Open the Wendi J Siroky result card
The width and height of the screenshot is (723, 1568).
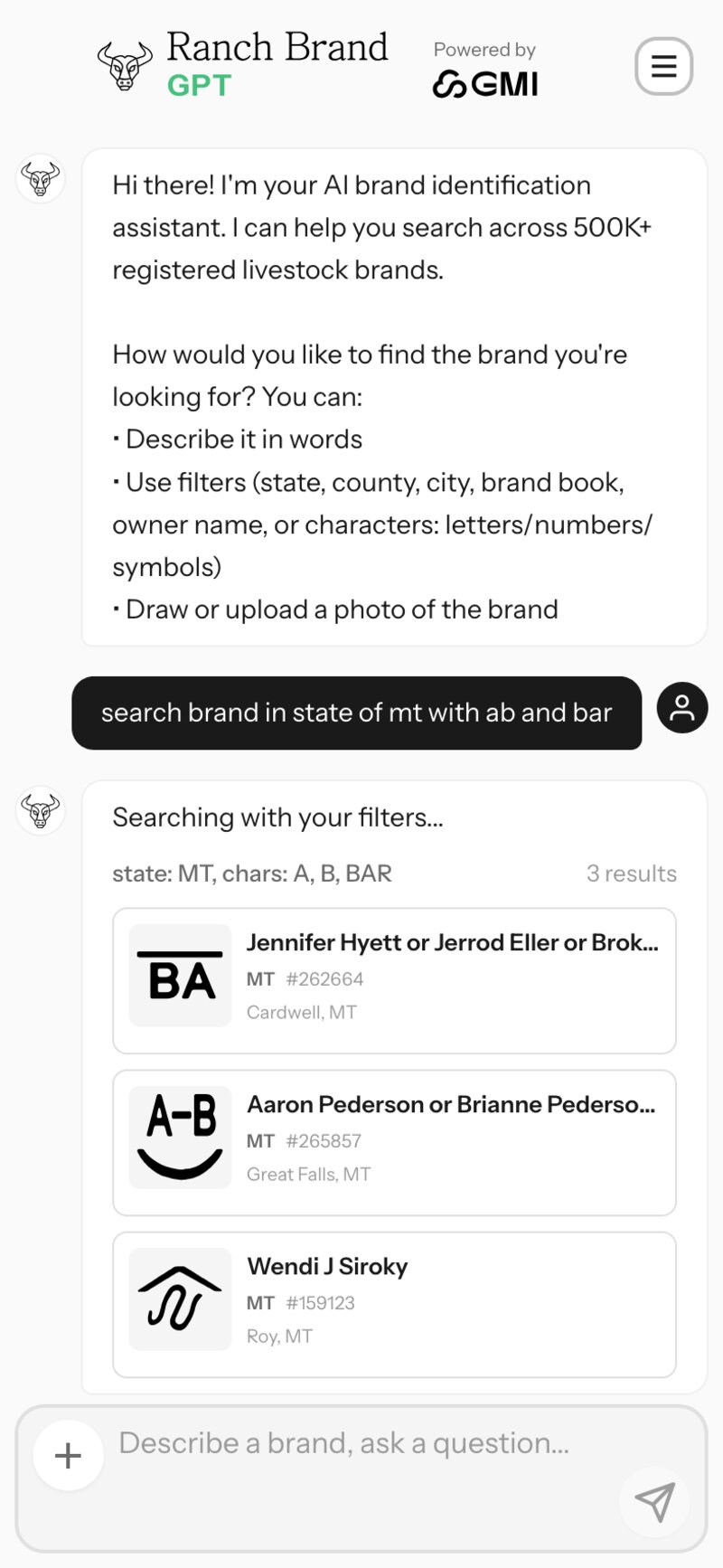(393, 1302)
